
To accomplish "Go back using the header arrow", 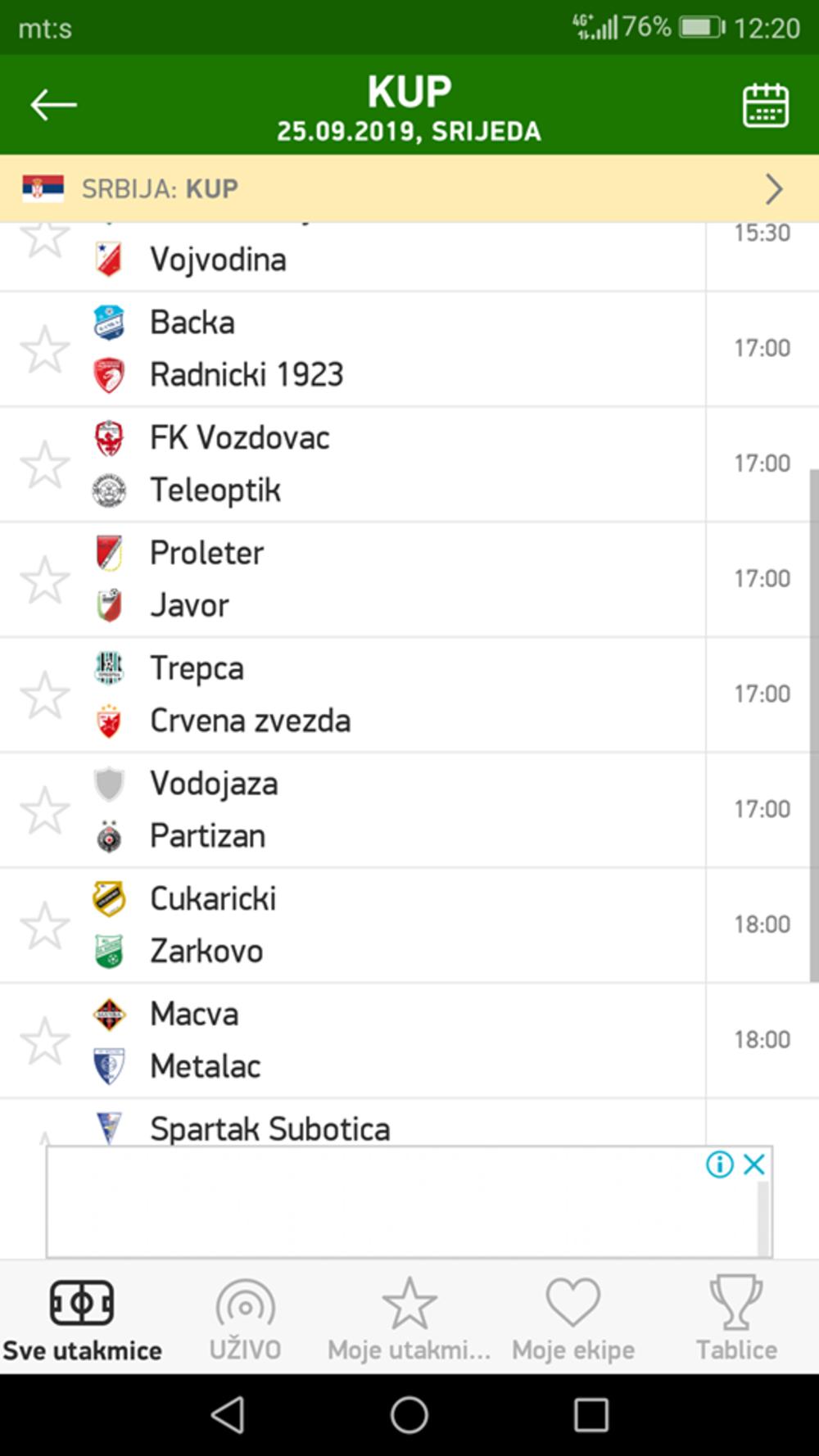I will point(54,105).
